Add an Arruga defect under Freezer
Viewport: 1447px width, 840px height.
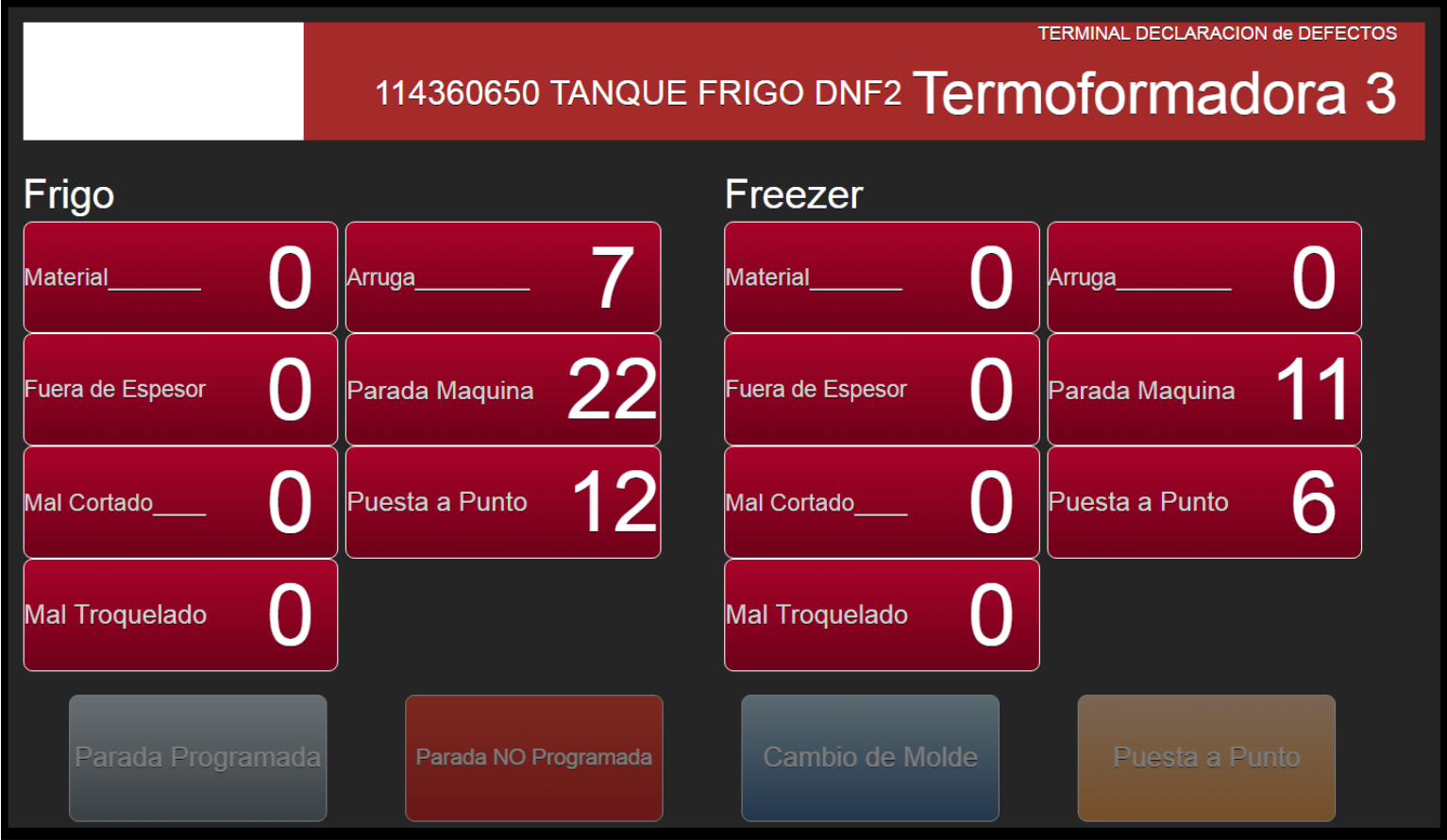click(x=1204, y=277)
